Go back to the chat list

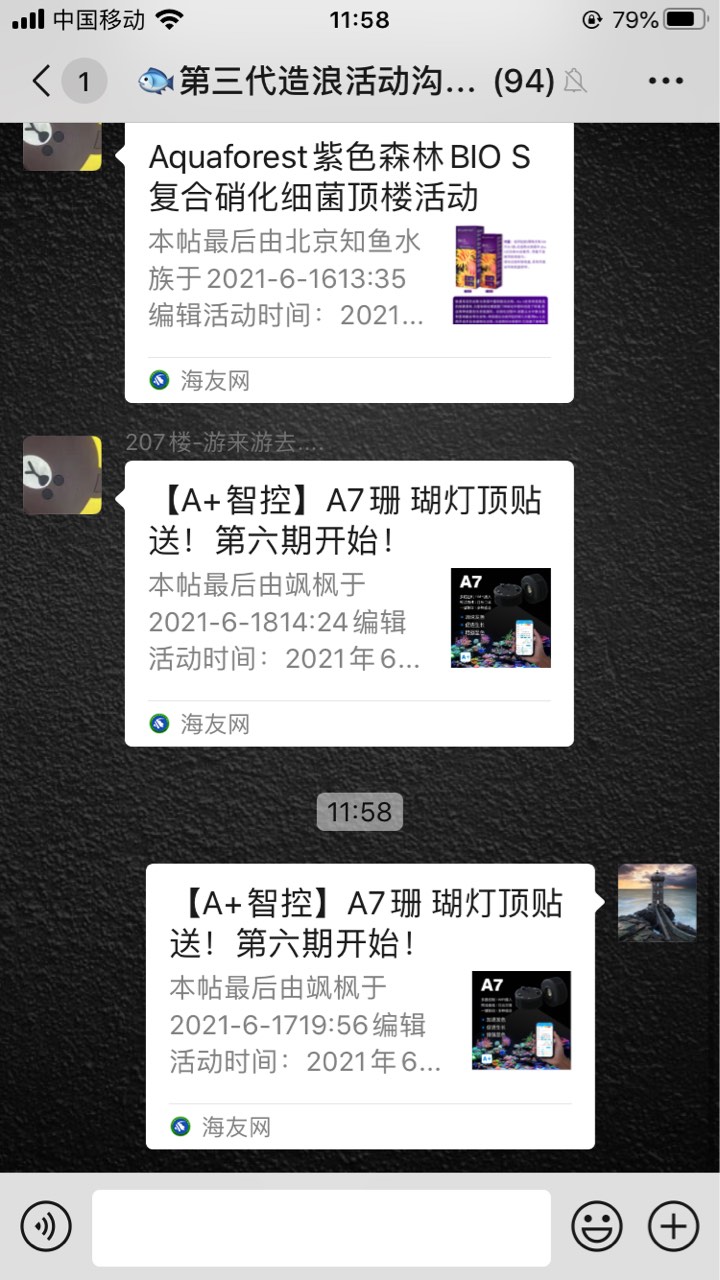point(42,81)
